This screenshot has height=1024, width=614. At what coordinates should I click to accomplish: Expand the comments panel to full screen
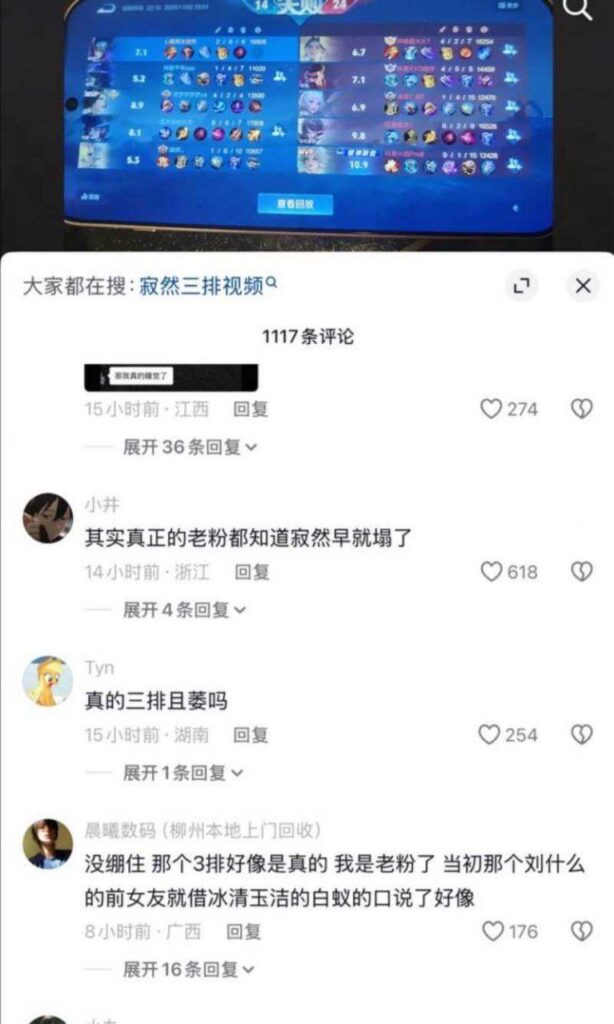520,286
